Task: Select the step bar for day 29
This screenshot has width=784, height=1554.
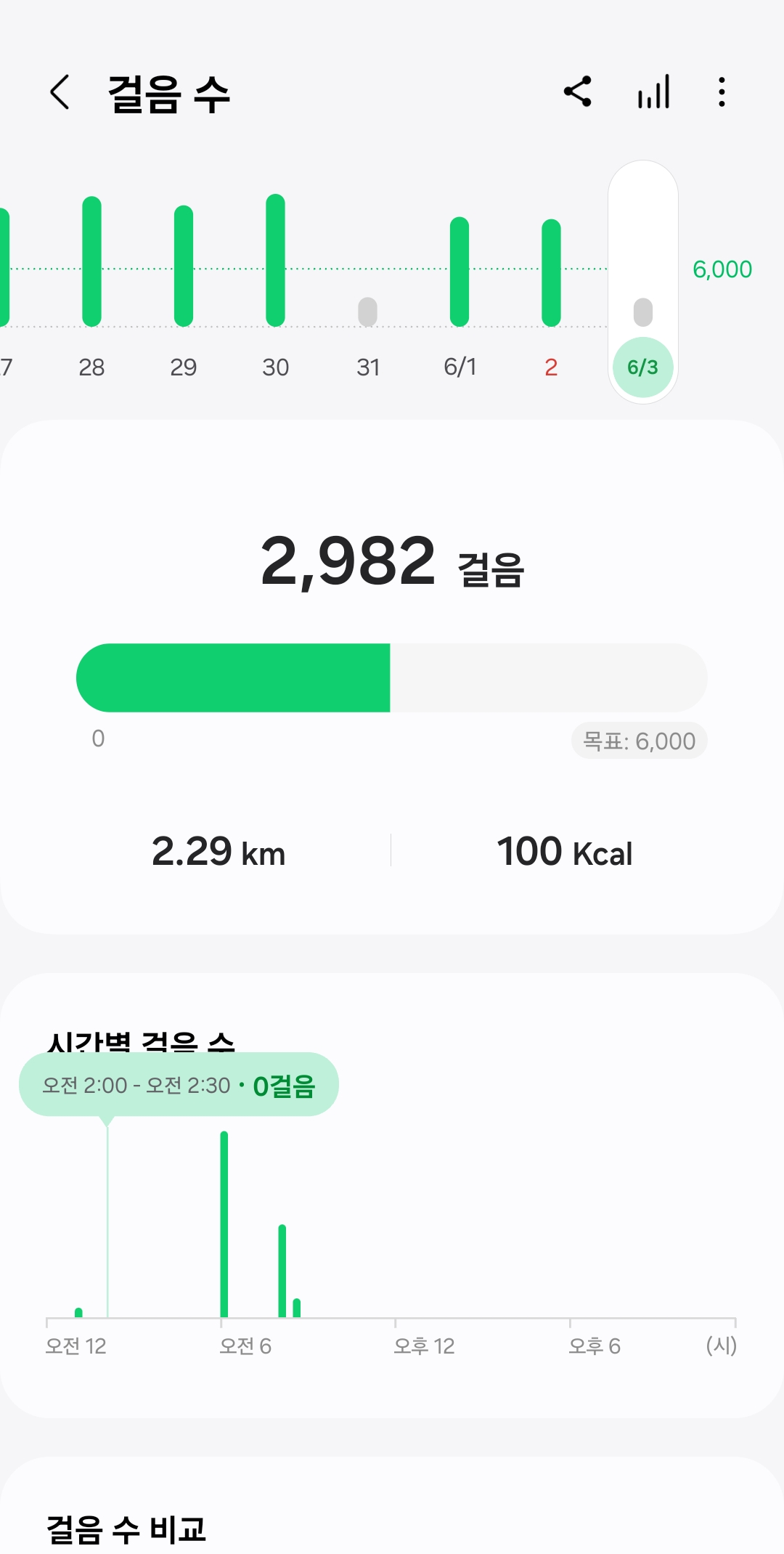Action: pyautogui.click(x=184, y=266)
